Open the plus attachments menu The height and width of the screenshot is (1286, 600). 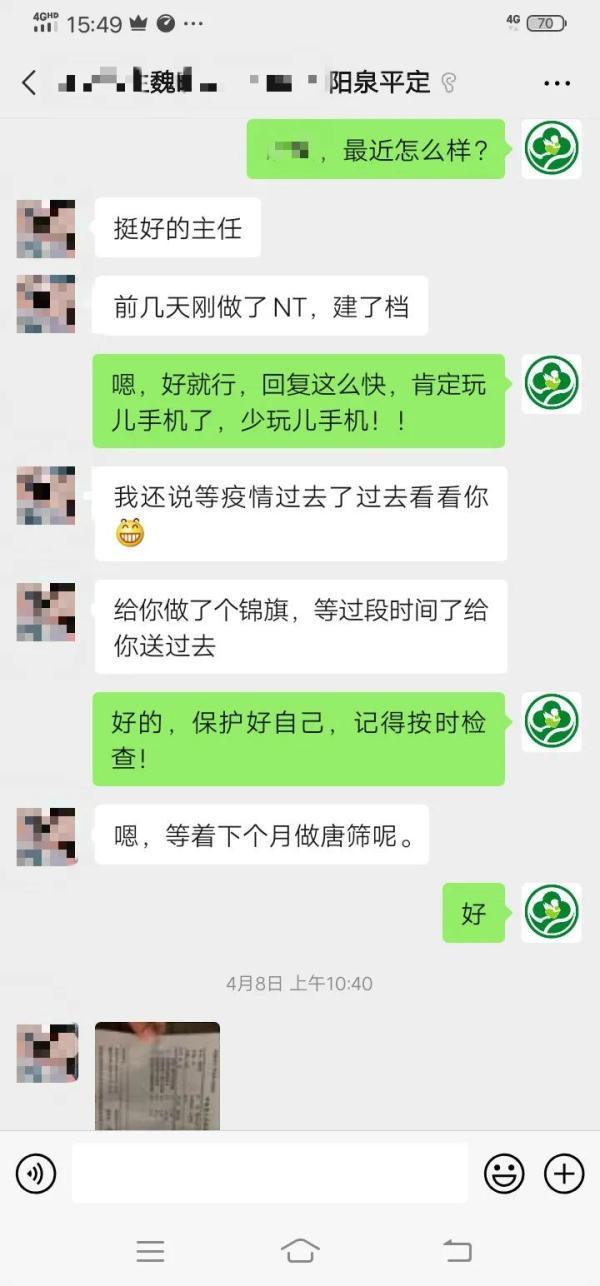tap(564, 1173)
